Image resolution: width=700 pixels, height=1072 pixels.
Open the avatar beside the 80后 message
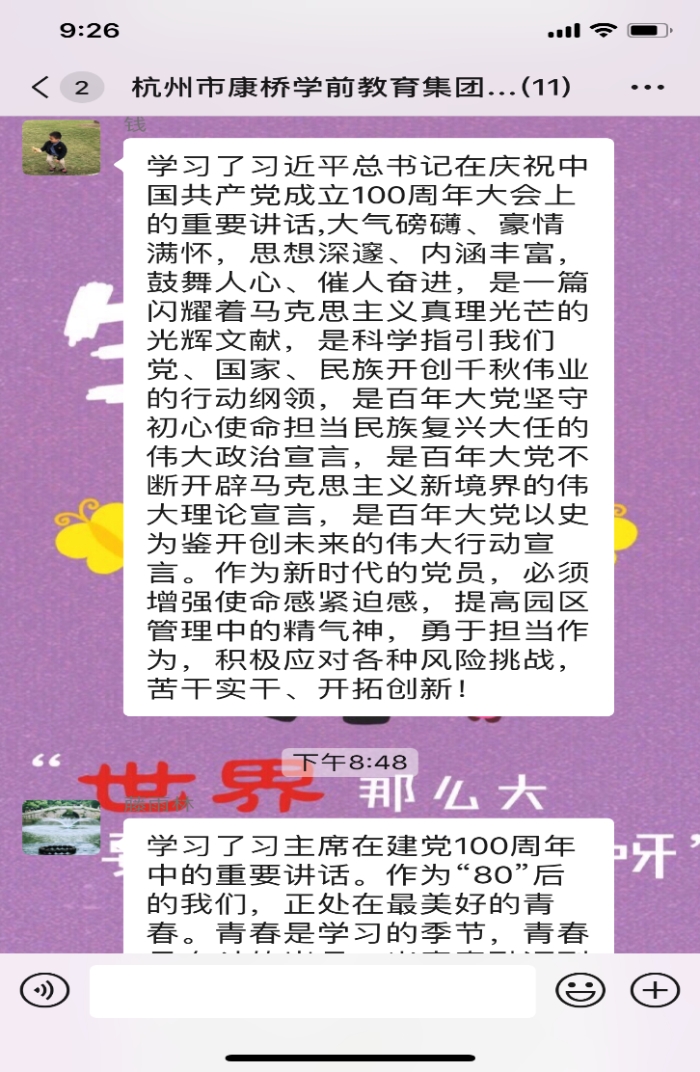(x=61, y=826)
